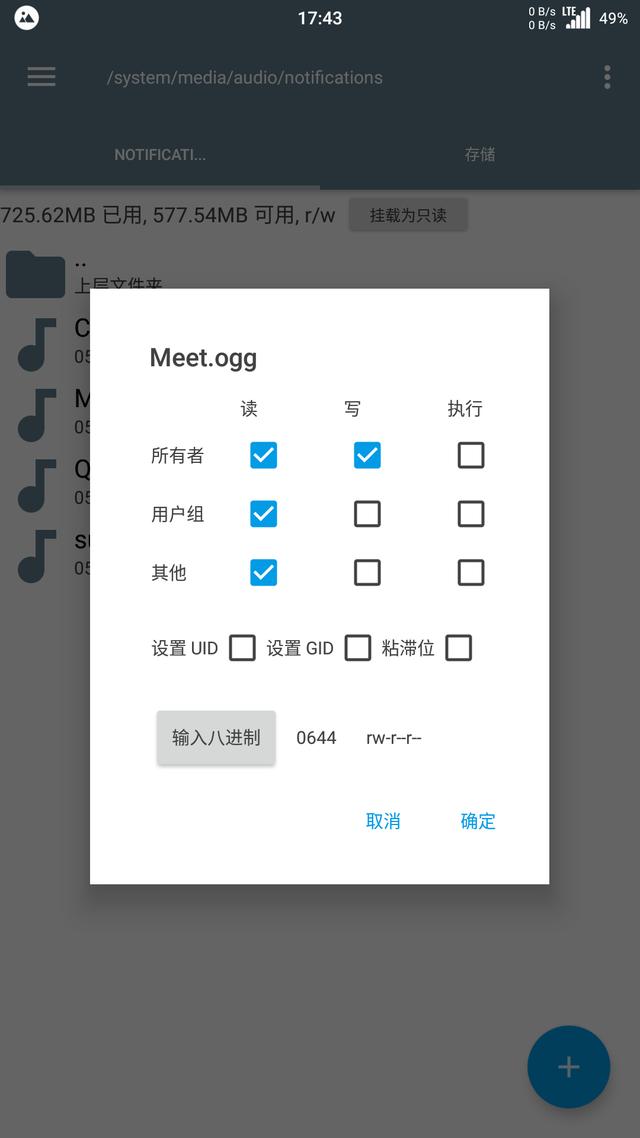The image size is (640, 1138).
Task: Enable others execute permission
Action: 471,572
